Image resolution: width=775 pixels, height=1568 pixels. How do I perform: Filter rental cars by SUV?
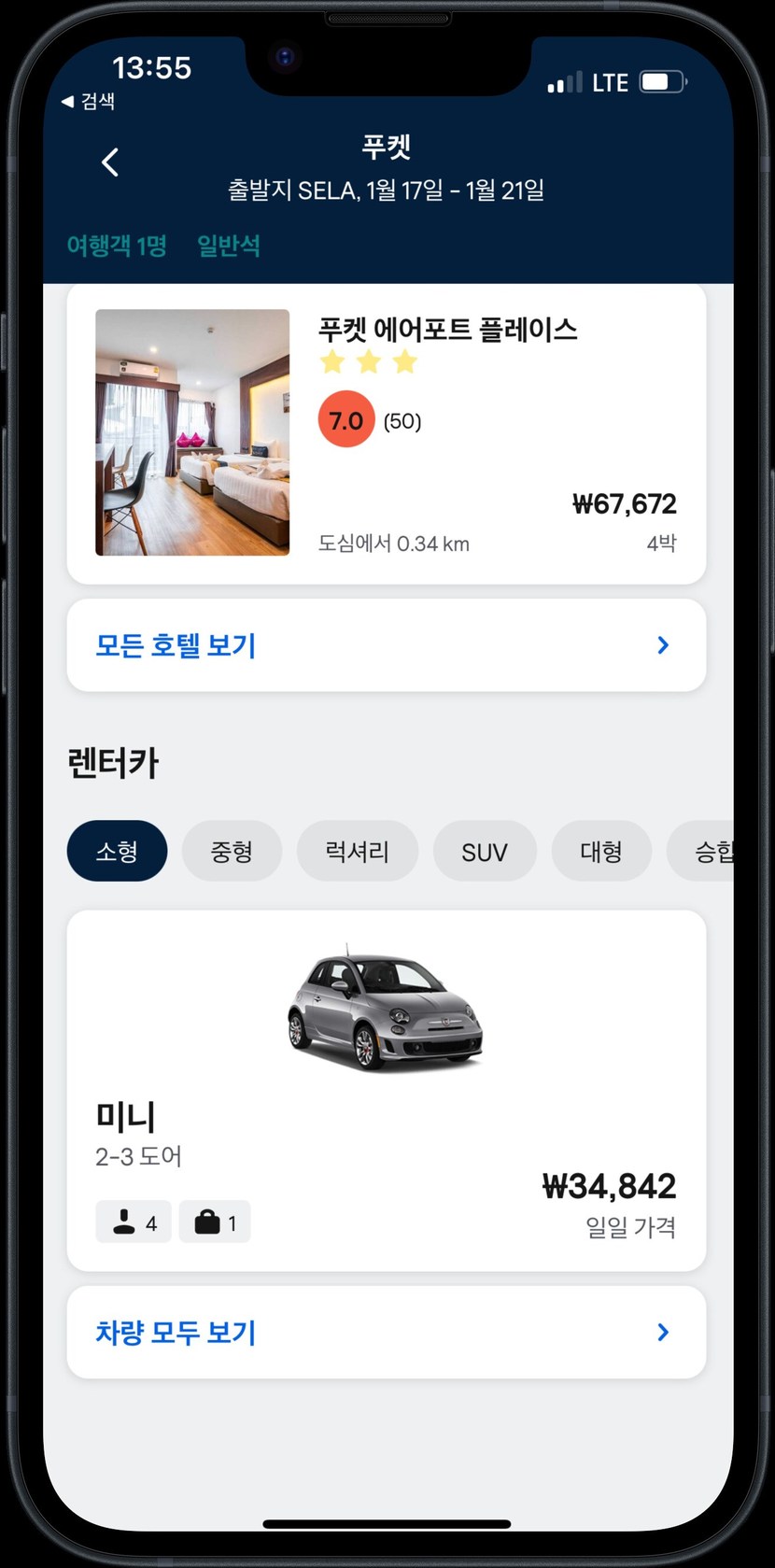pos(485,851)
